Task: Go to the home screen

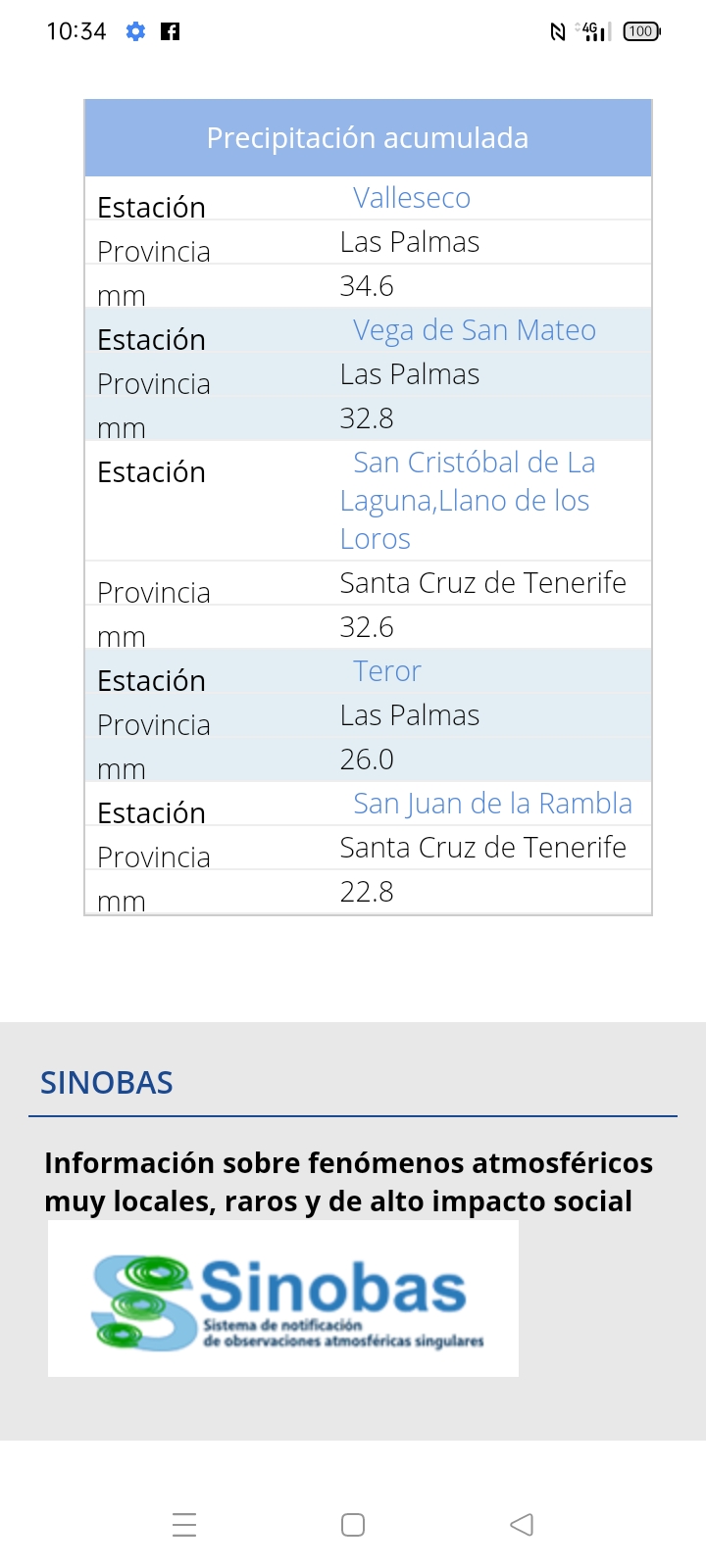Action: (353, 1525)
